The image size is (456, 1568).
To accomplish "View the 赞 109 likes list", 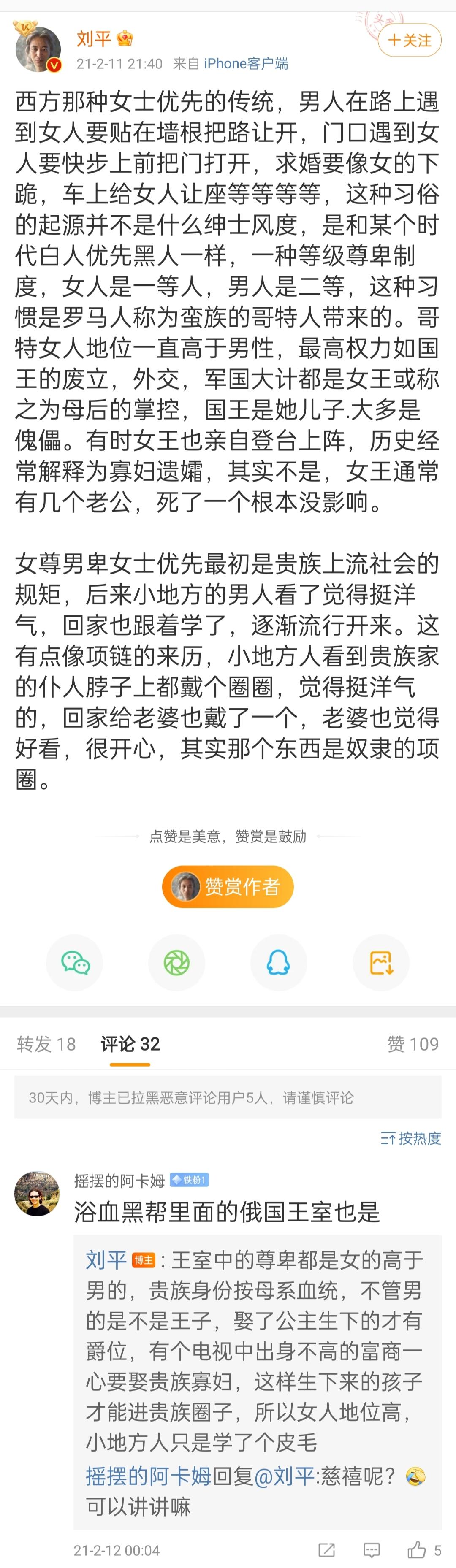I will pos(413,1045).
